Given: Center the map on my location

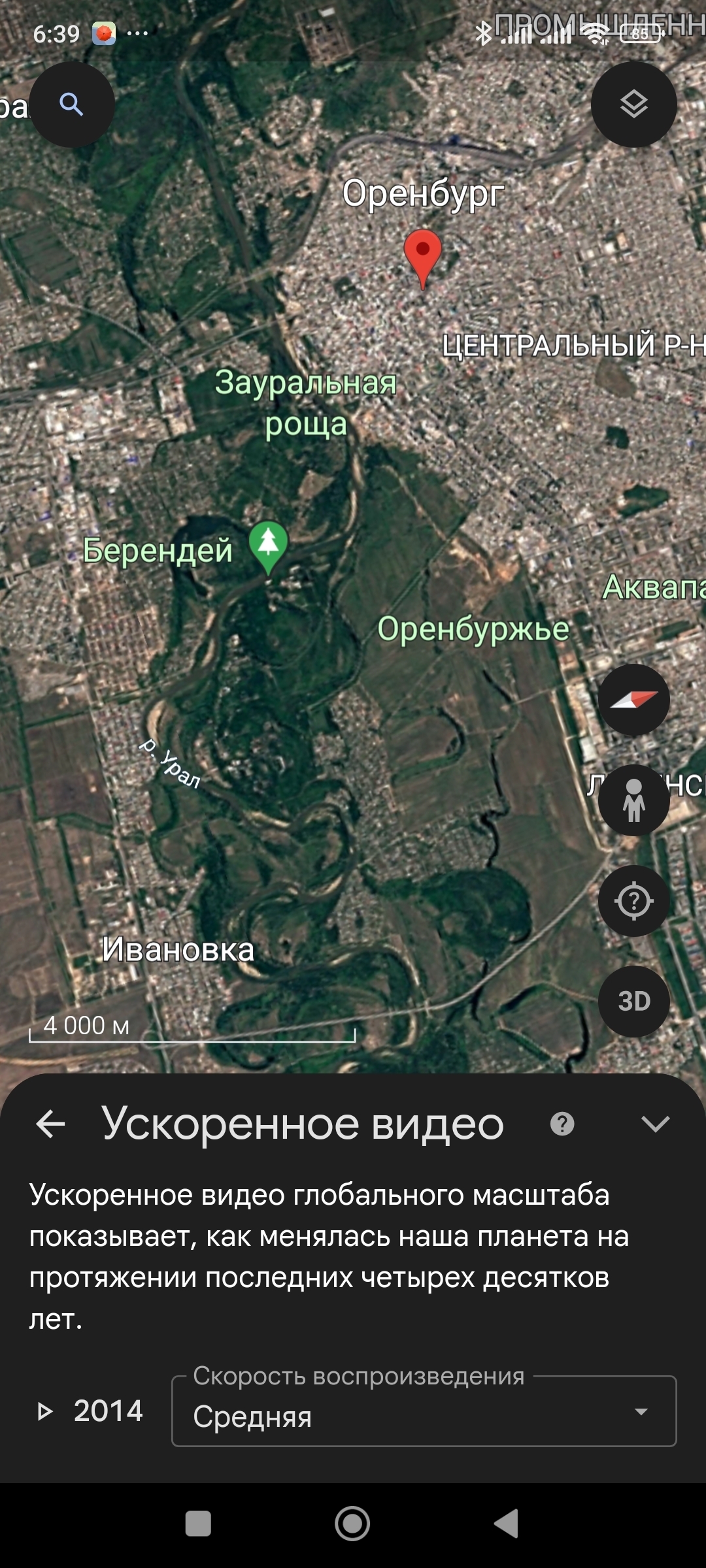Looking at the screenshot, I should 633,901.
